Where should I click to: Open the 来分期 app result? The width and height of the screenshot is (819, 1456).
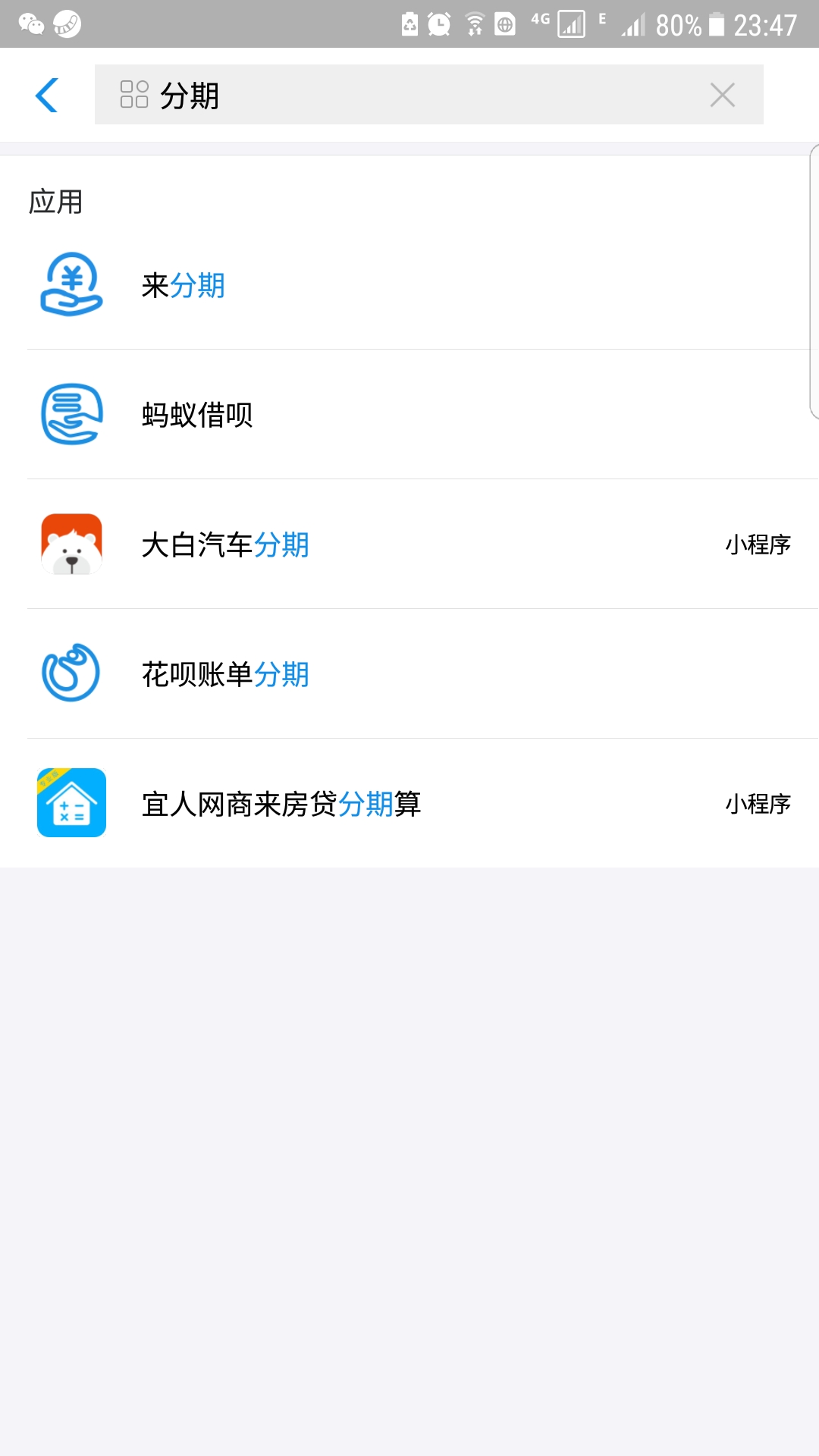[409, 285]
